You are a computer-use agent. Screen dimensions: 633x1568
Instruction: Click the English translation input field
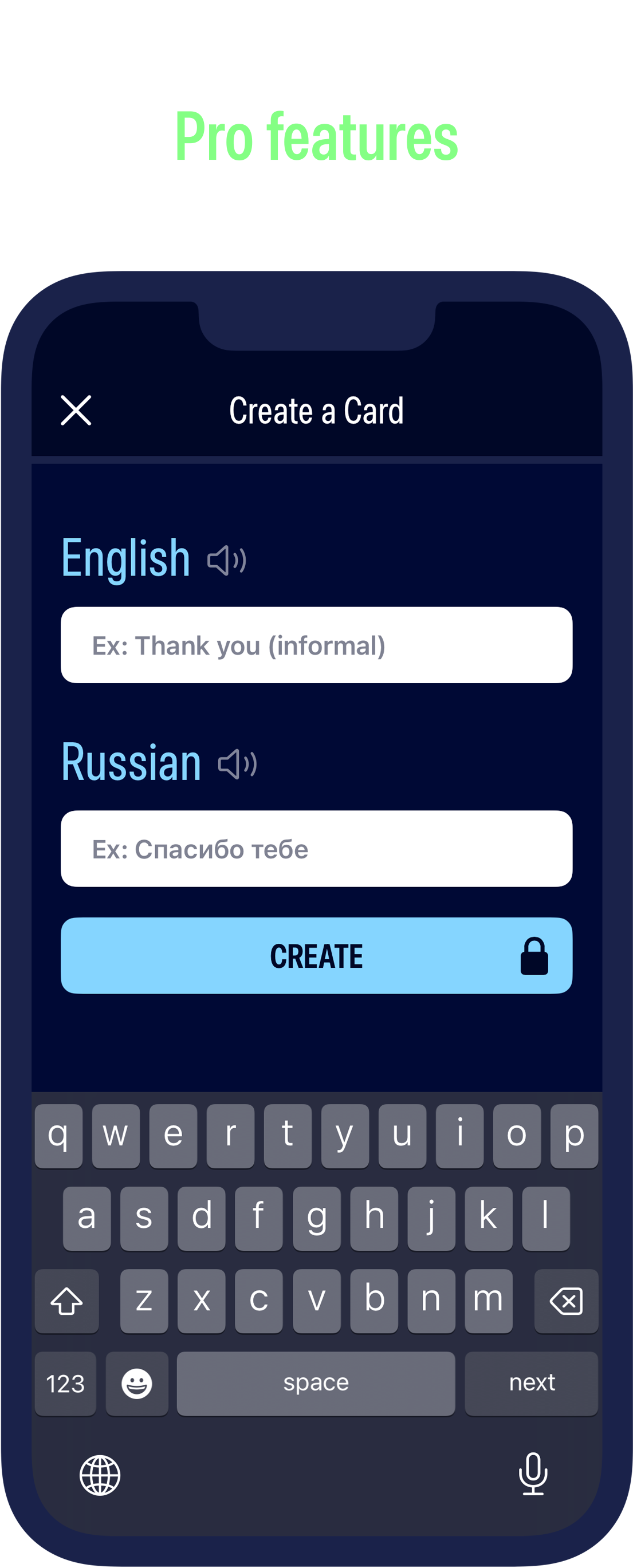(x=316, y=645)
